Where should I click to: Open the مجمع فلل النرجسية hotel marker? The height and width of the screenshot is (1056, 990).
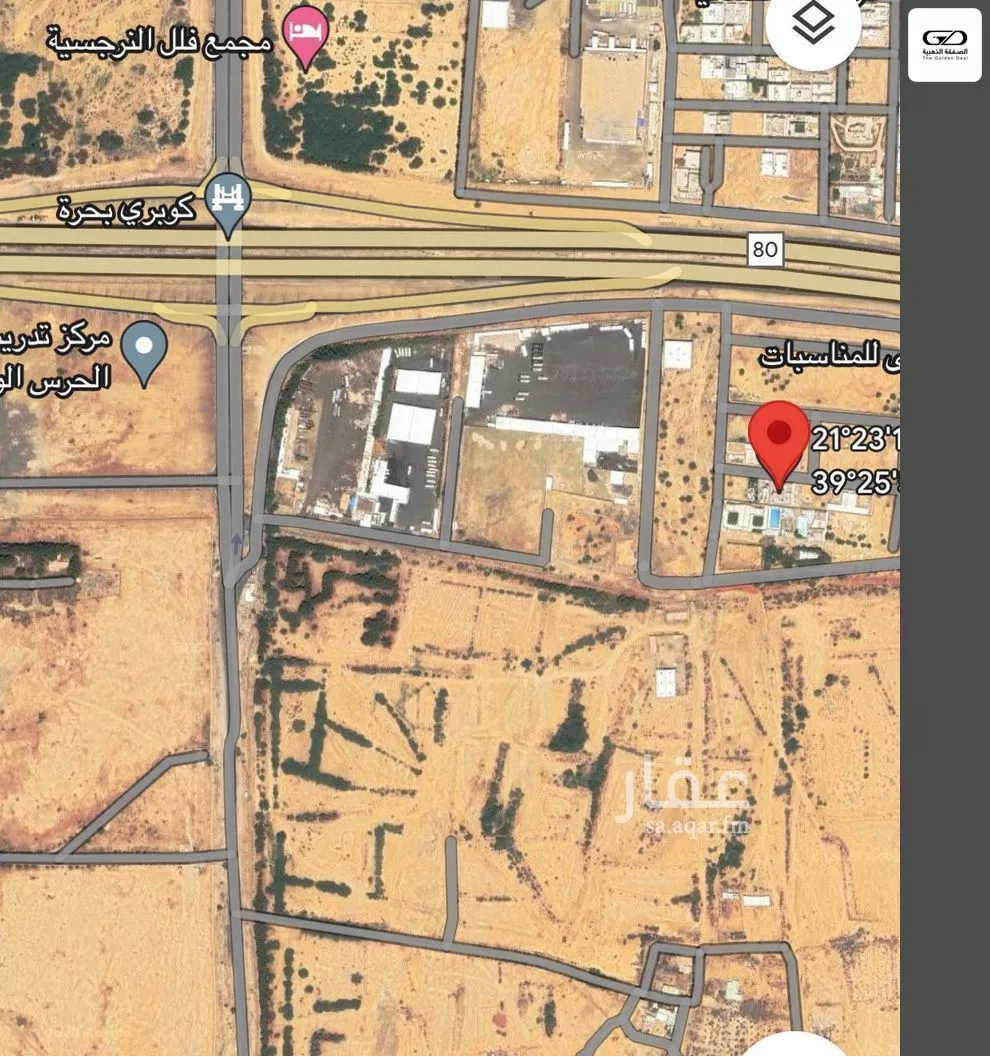305,33
